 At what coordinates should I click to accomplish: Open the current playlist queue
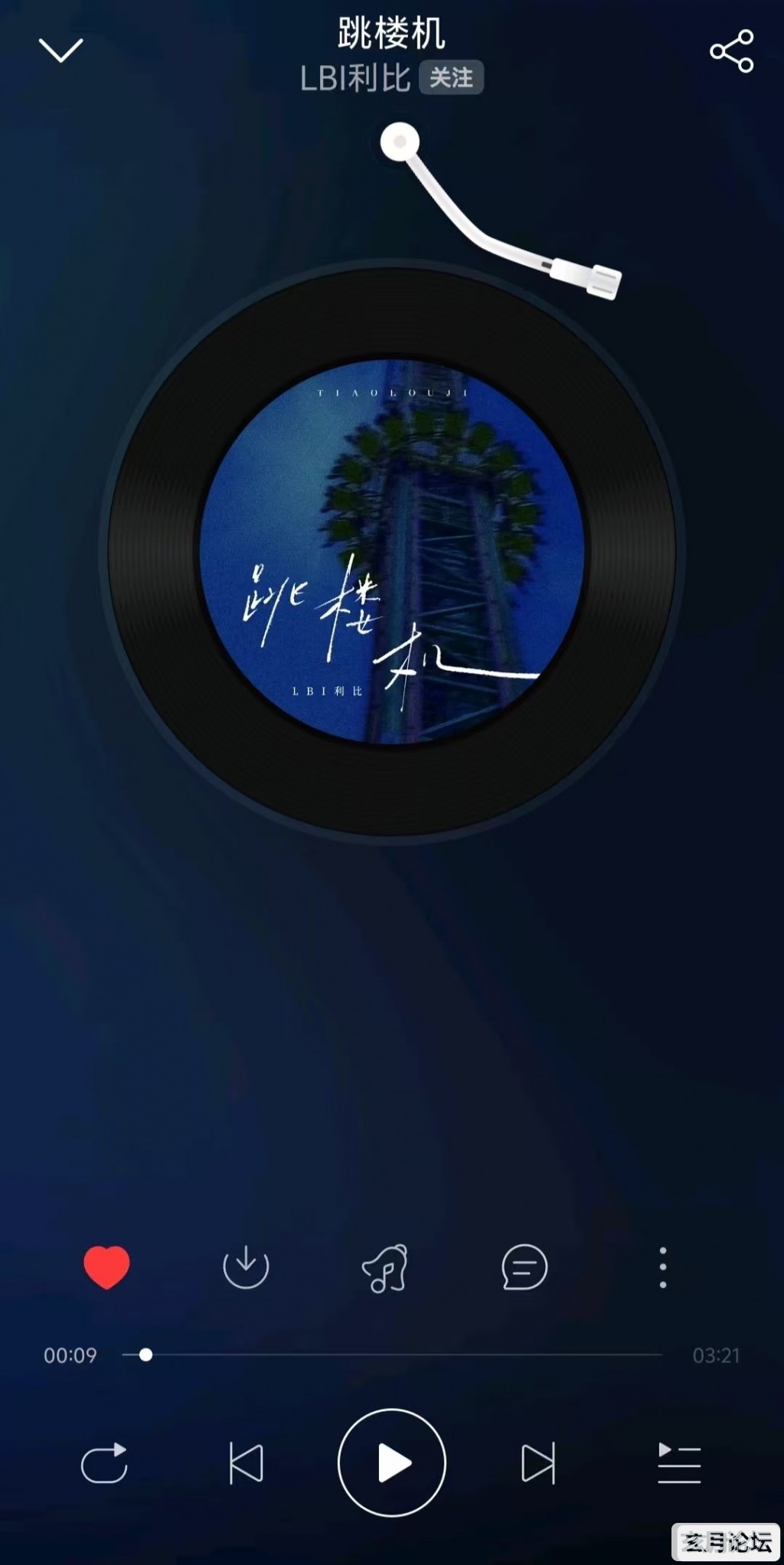pos(679,1463)
